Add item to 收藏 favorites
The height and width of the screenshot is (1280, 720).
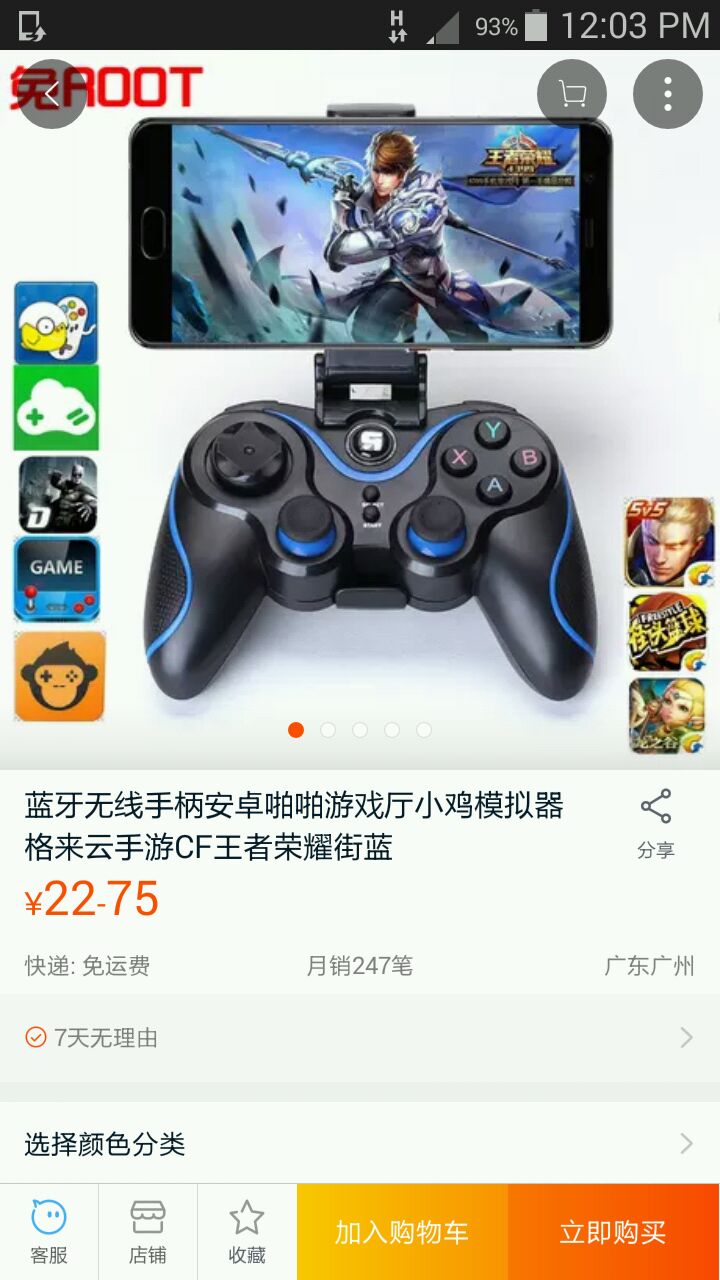(246, 1232)
